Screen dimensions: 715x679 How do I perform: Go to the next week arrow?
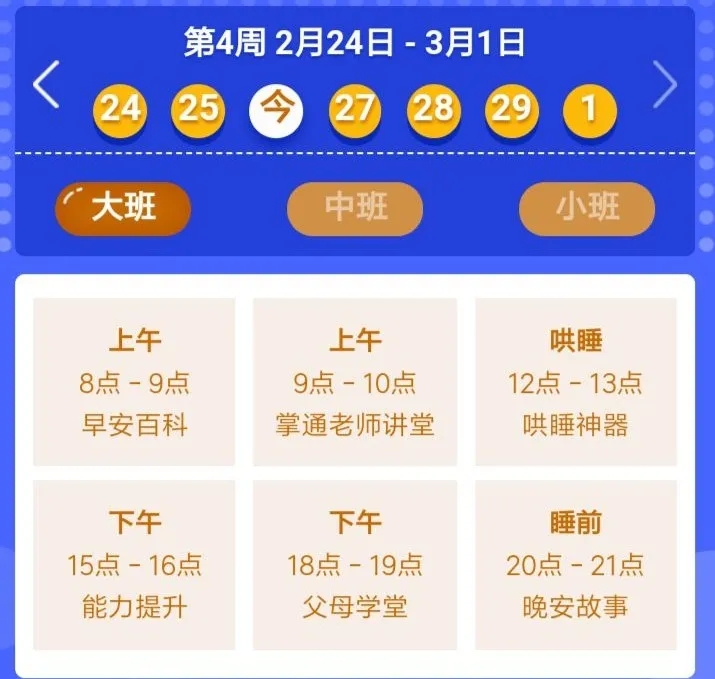point(665,86)
